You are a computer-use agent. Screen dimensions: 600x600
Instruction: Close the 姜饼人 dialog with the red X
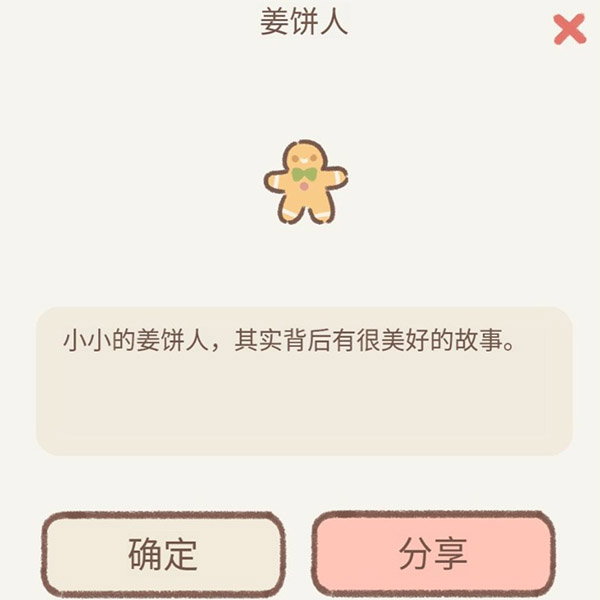(569, 29)
